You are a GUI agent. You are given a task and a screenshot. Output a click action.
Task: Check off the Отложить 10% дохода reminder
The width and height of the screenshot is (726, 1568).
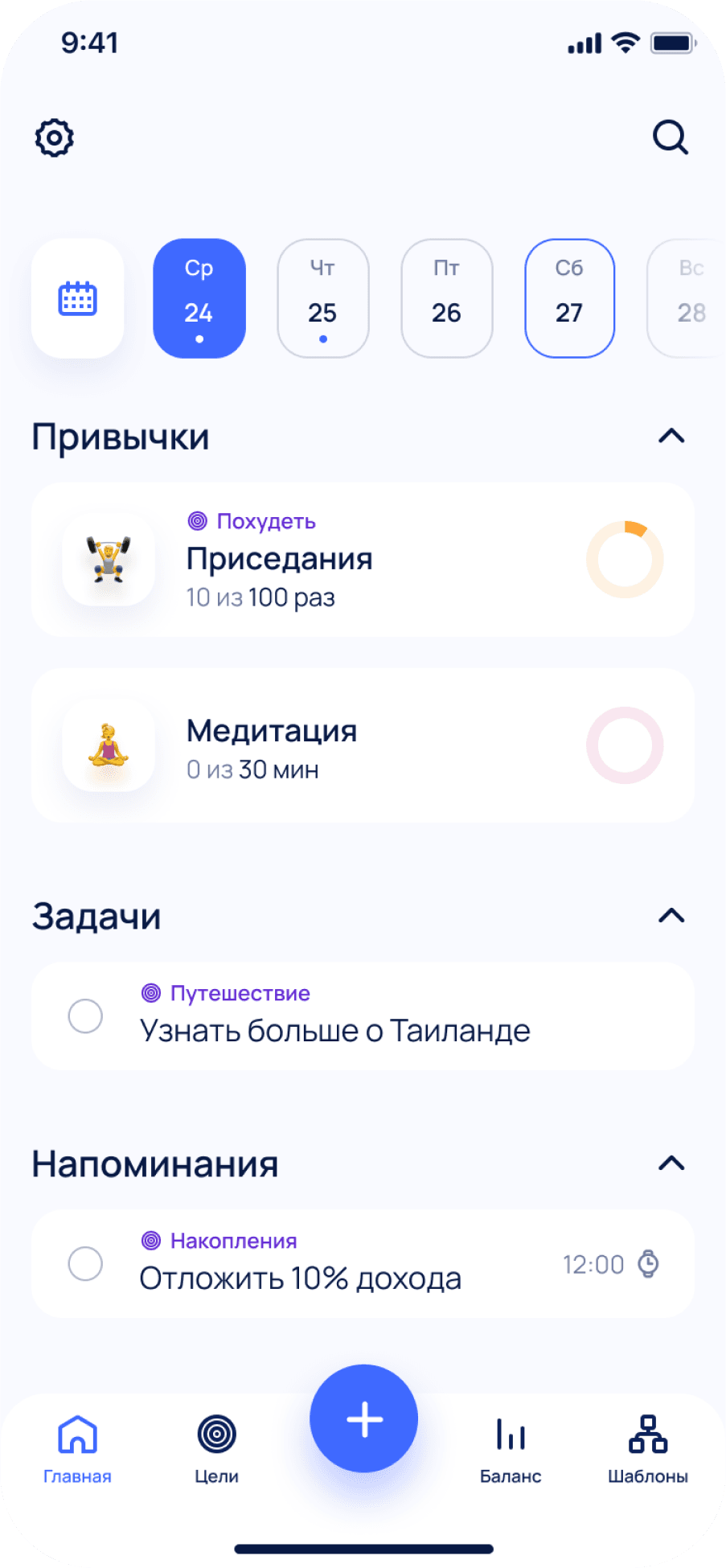click(84, 1264)
